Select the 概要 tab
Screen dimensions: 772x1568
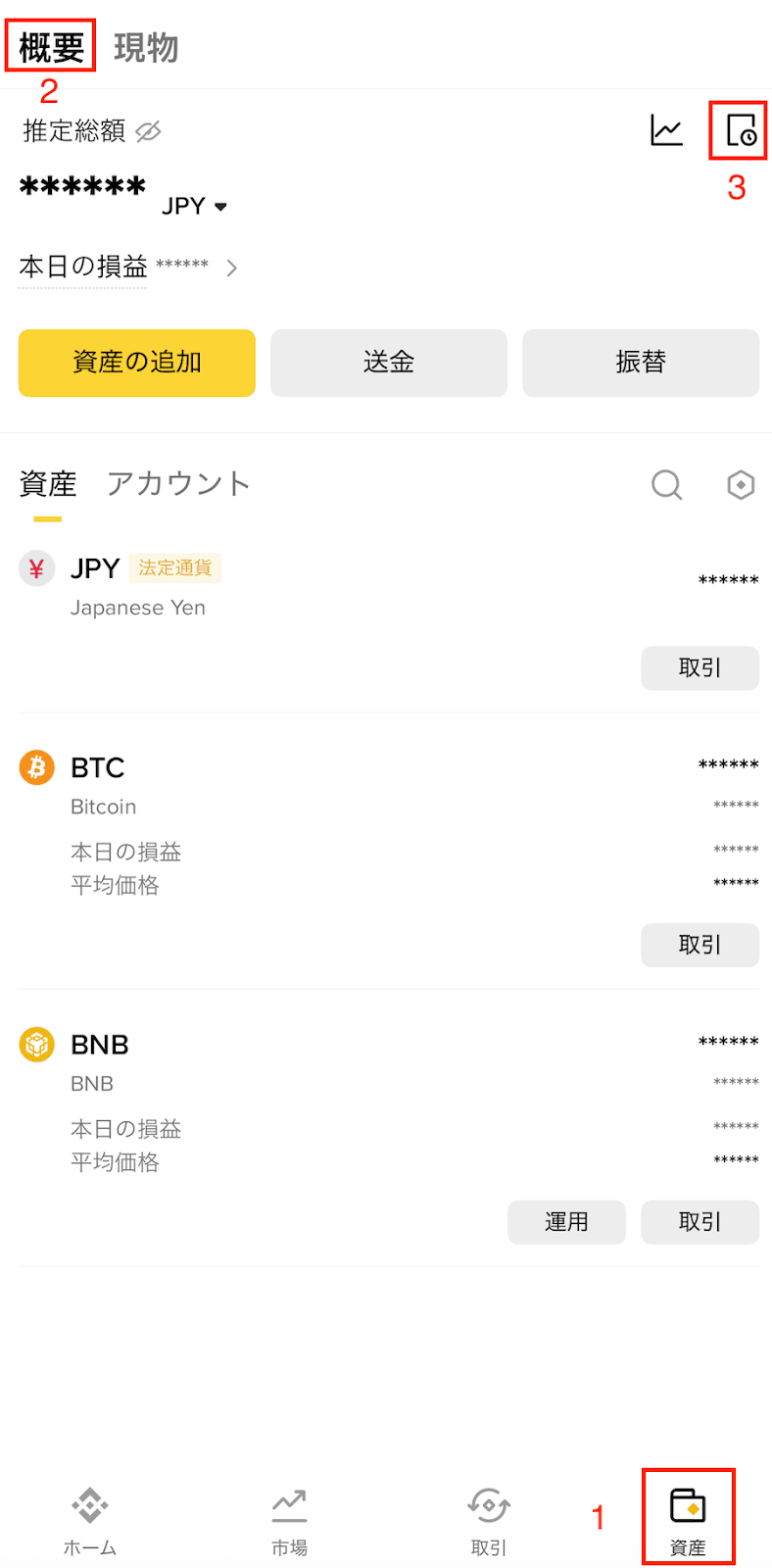51,47
